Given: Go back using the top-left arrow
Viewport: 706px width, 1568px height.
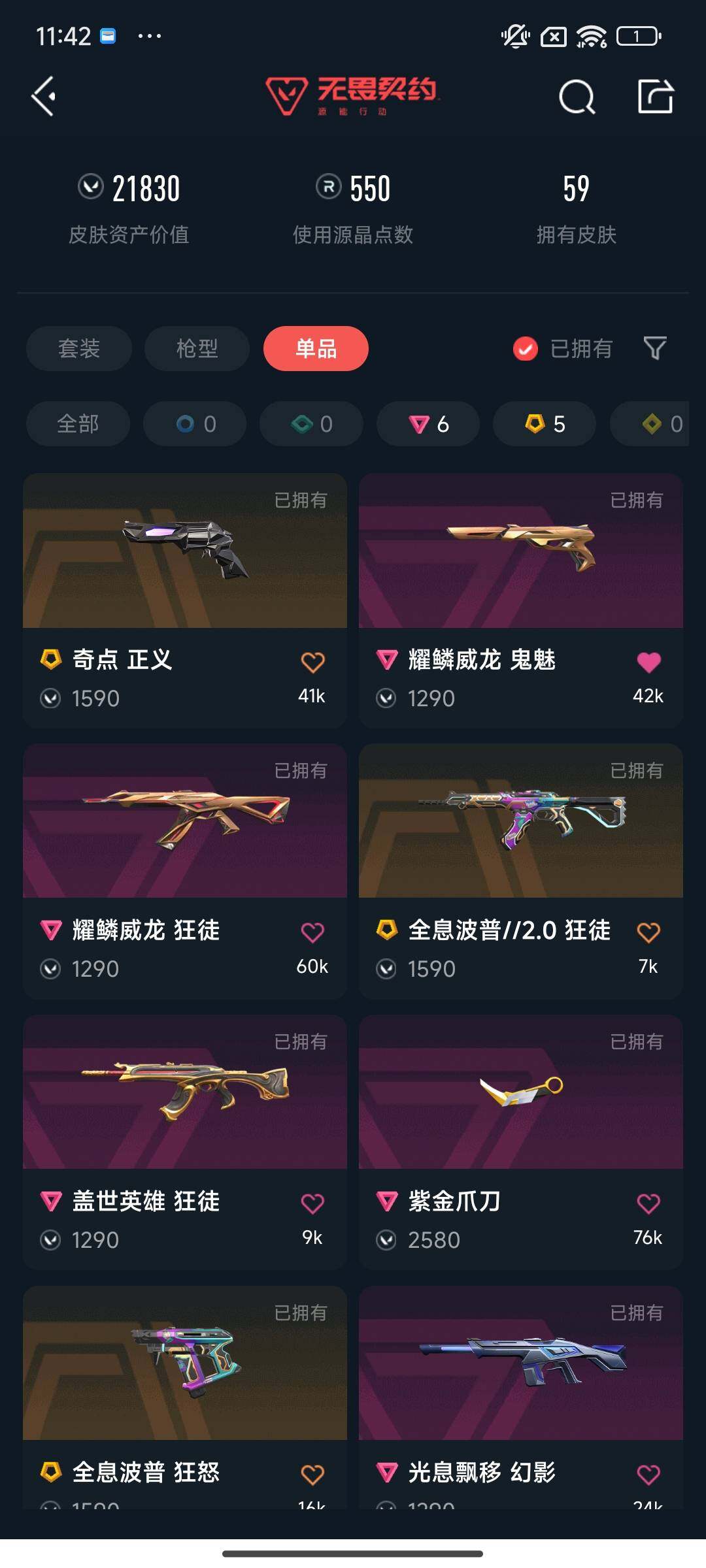Looking at the screenshot, I should click(44, 97).
